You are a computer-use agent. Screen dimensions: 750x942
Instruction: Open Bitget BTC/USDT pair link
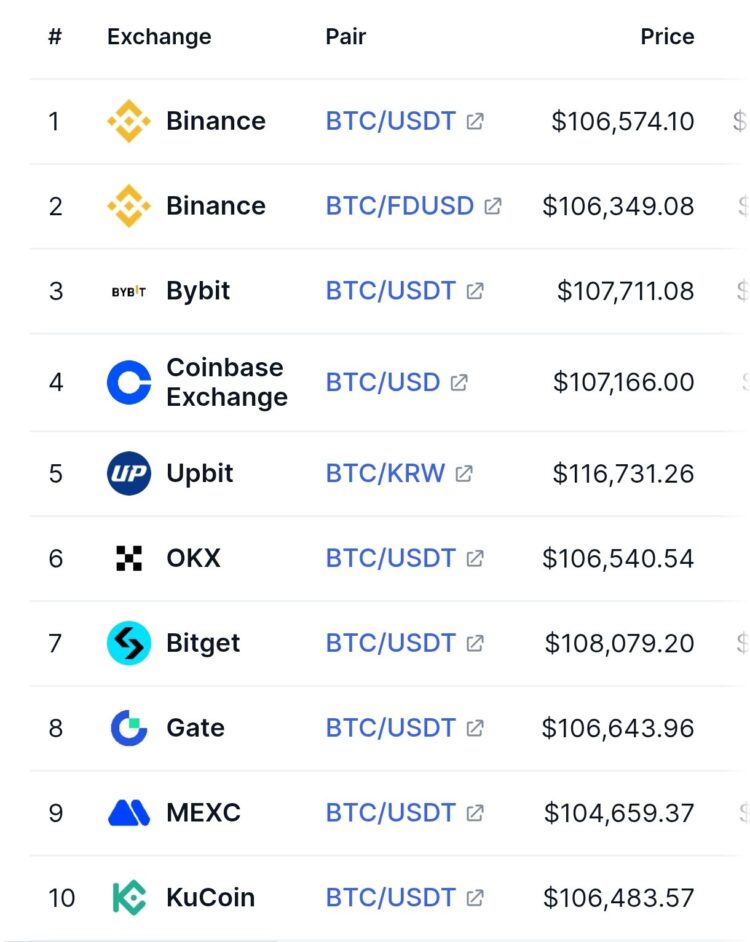391,643
